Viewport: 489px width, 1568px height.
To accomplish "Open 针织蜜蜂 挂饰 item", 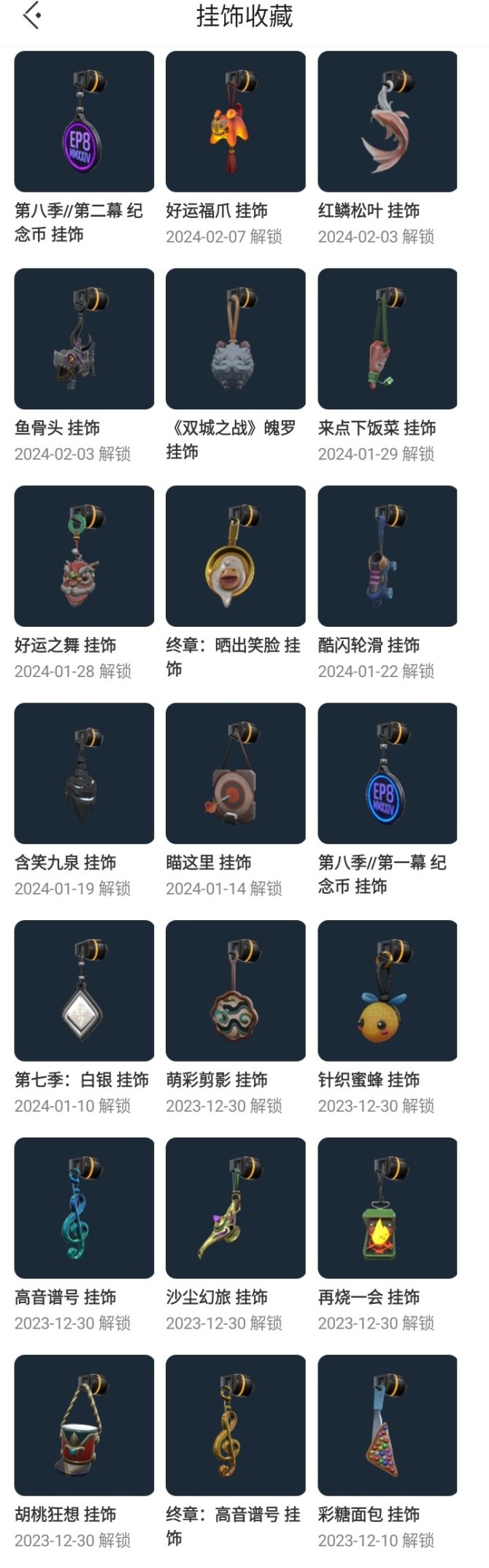I will 387,990.
